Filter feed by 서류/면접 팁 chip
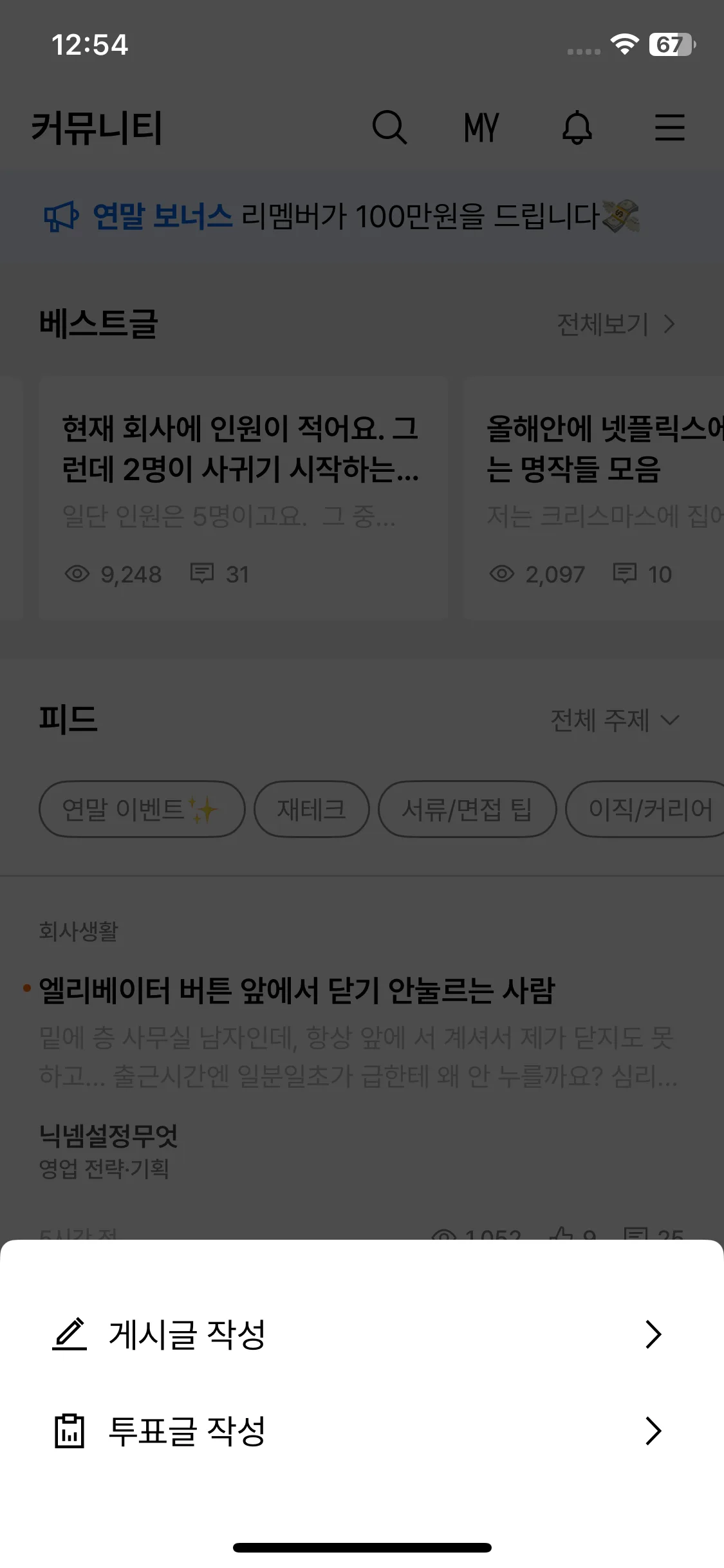This screenshot has width=724, height=1568. click(x=467, y=809)
